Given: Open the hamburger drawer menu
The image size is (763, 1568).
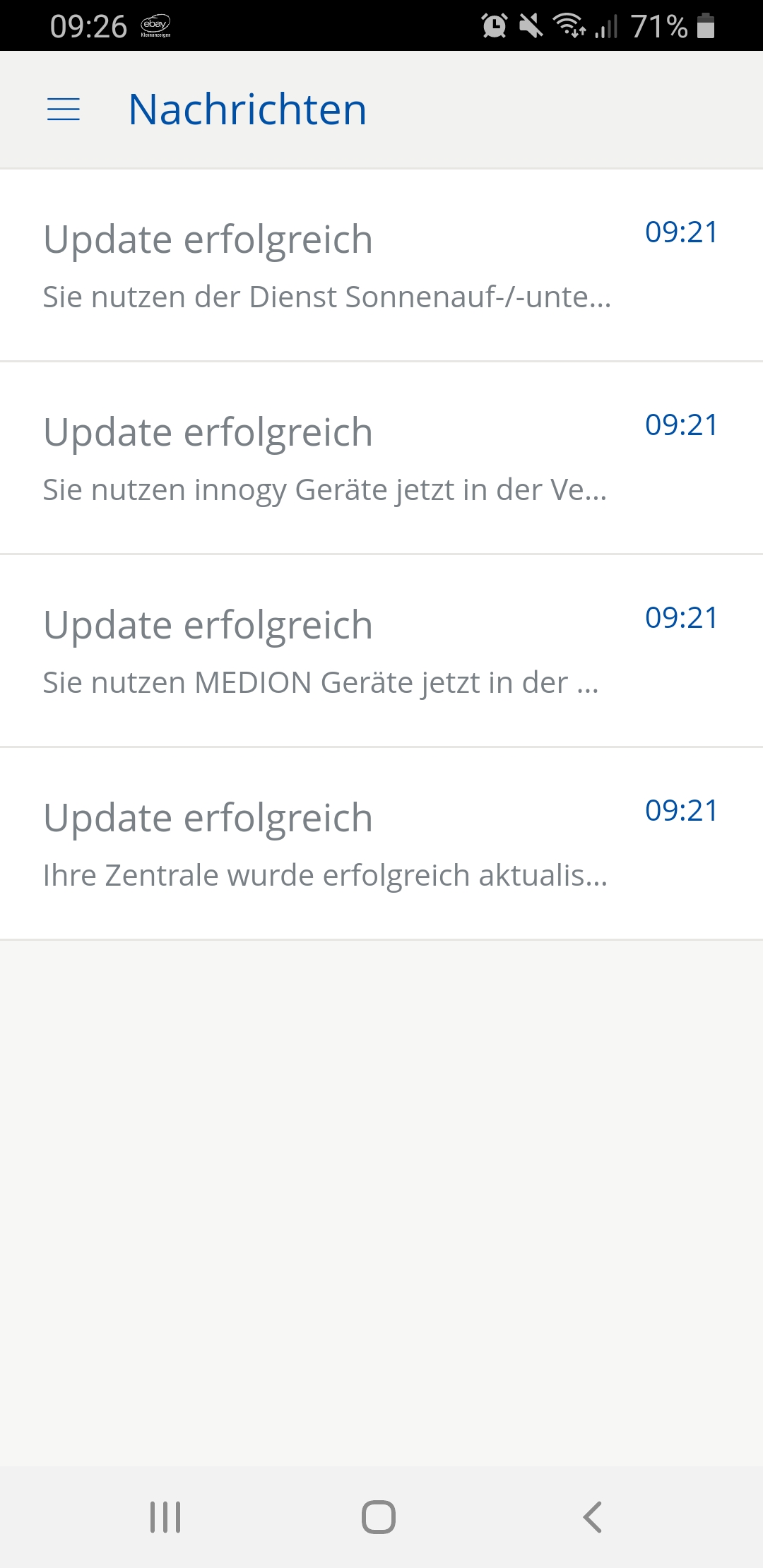Looking at the screenshot, I should click(63, 109).
